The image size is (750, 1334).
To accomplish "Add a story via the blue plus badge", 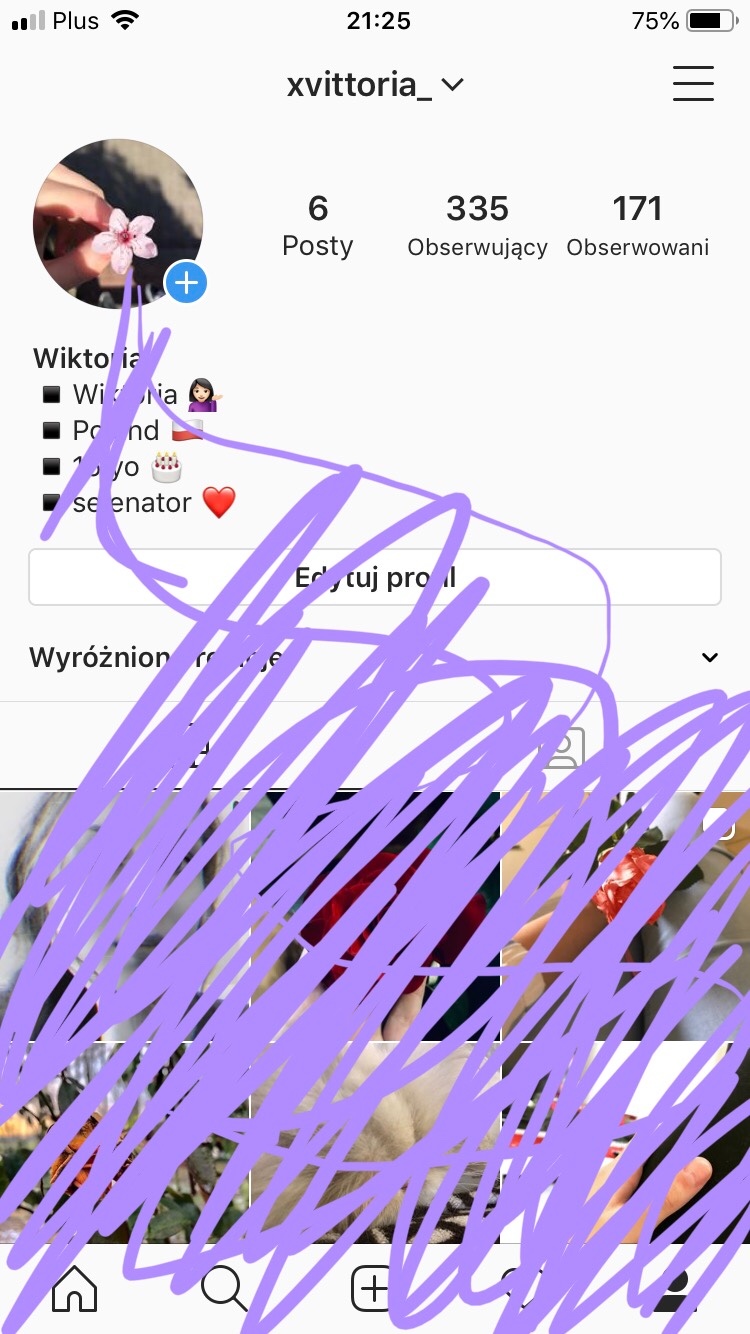I will point(186,283).
